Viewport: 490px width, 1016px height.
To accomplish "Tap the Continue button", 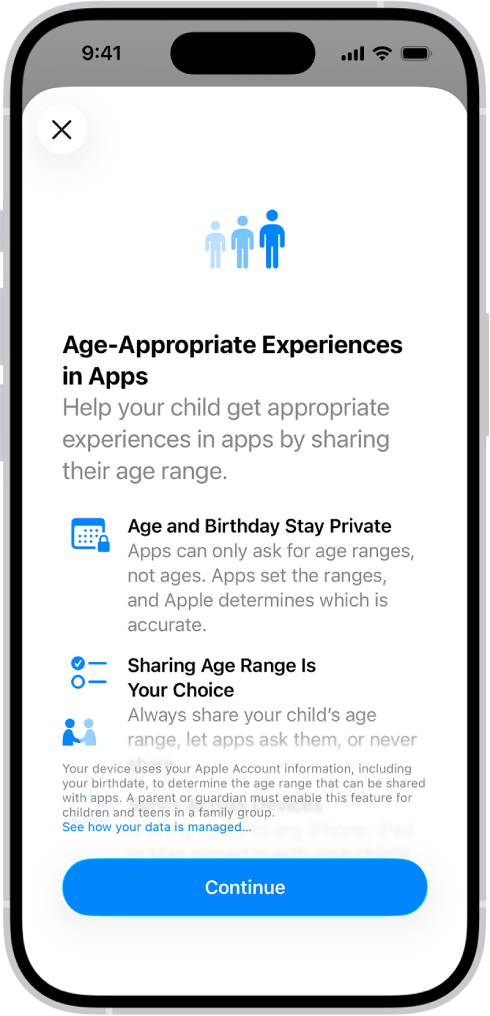I will pyautogui.click(x=245, y=887).
